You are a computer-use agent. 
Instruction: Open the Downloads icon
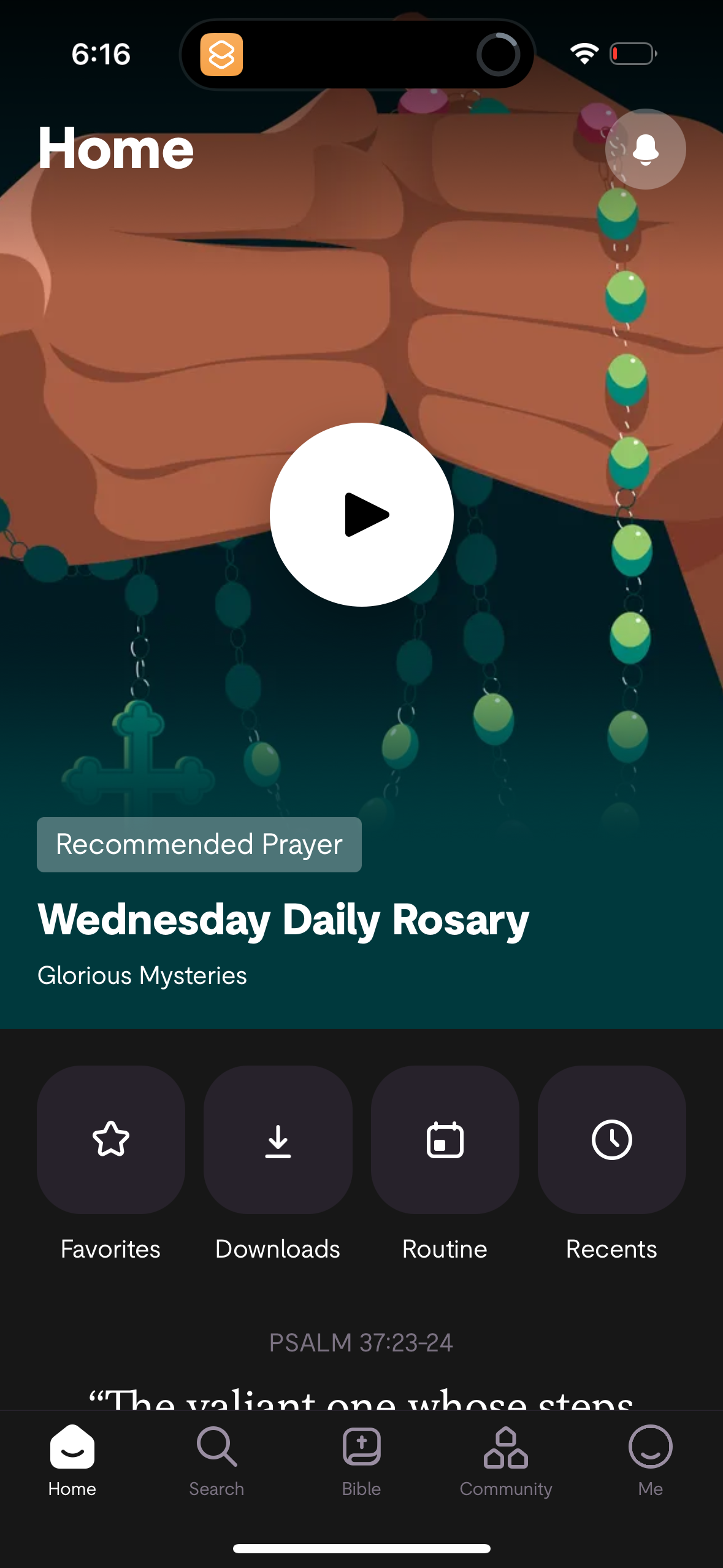pyautogui.click(x=277, y=1140)
